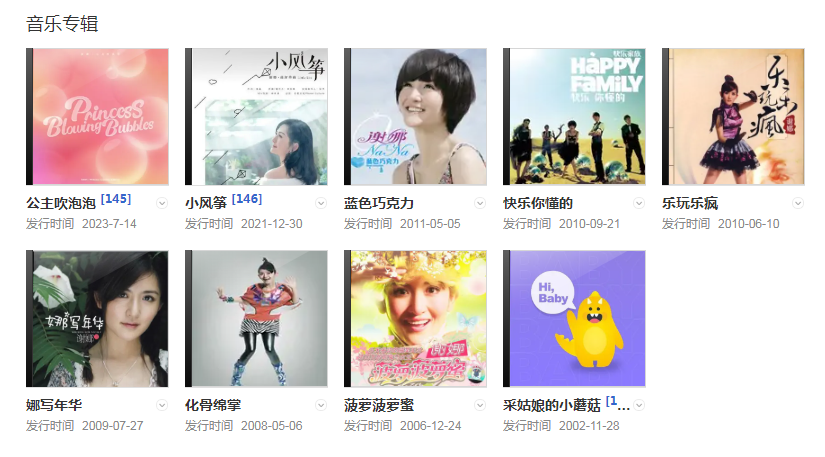Screen dimensions: 825x457
Task: Expand details for 菠萝菠萝蜜
Action: pyautogui.click(x=480, y=405)
